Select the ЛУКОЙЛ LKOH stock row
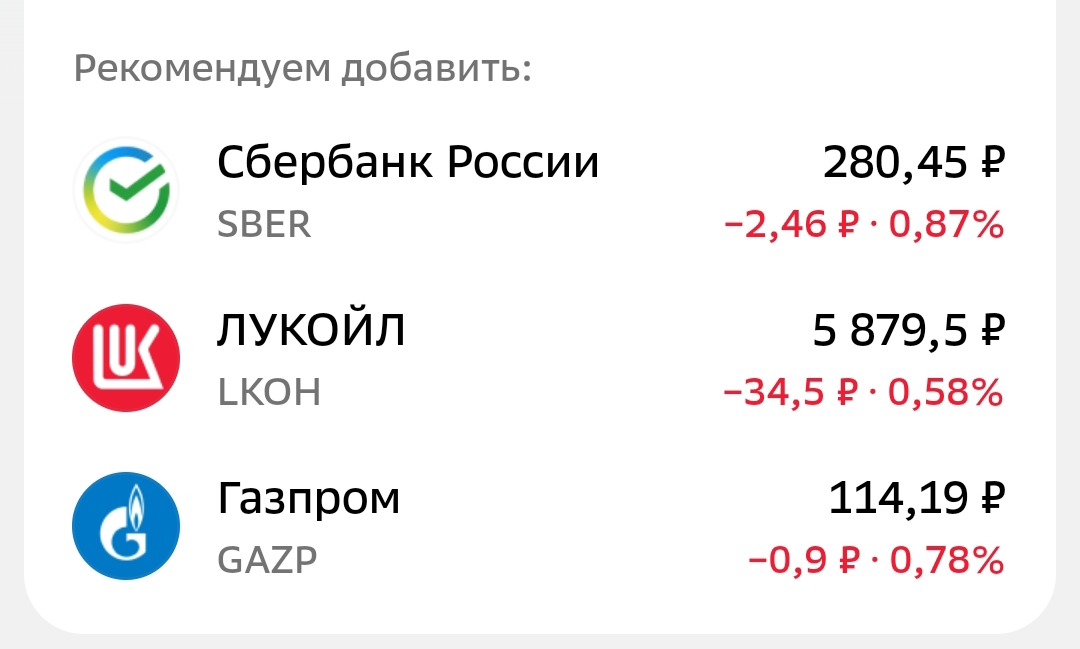Viewport: 1080px width, 649px height. pos(540,359)
